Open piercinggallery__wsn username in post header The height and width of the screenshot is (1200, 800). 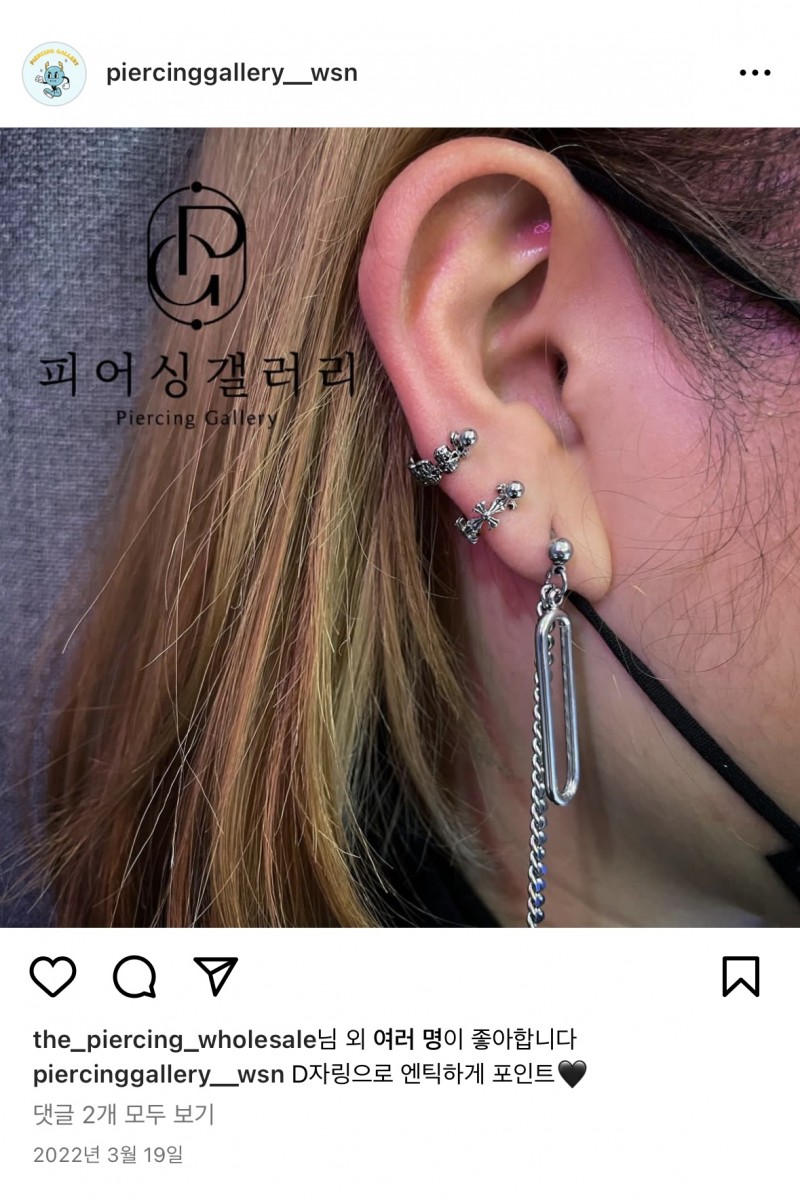click(231, 74)
